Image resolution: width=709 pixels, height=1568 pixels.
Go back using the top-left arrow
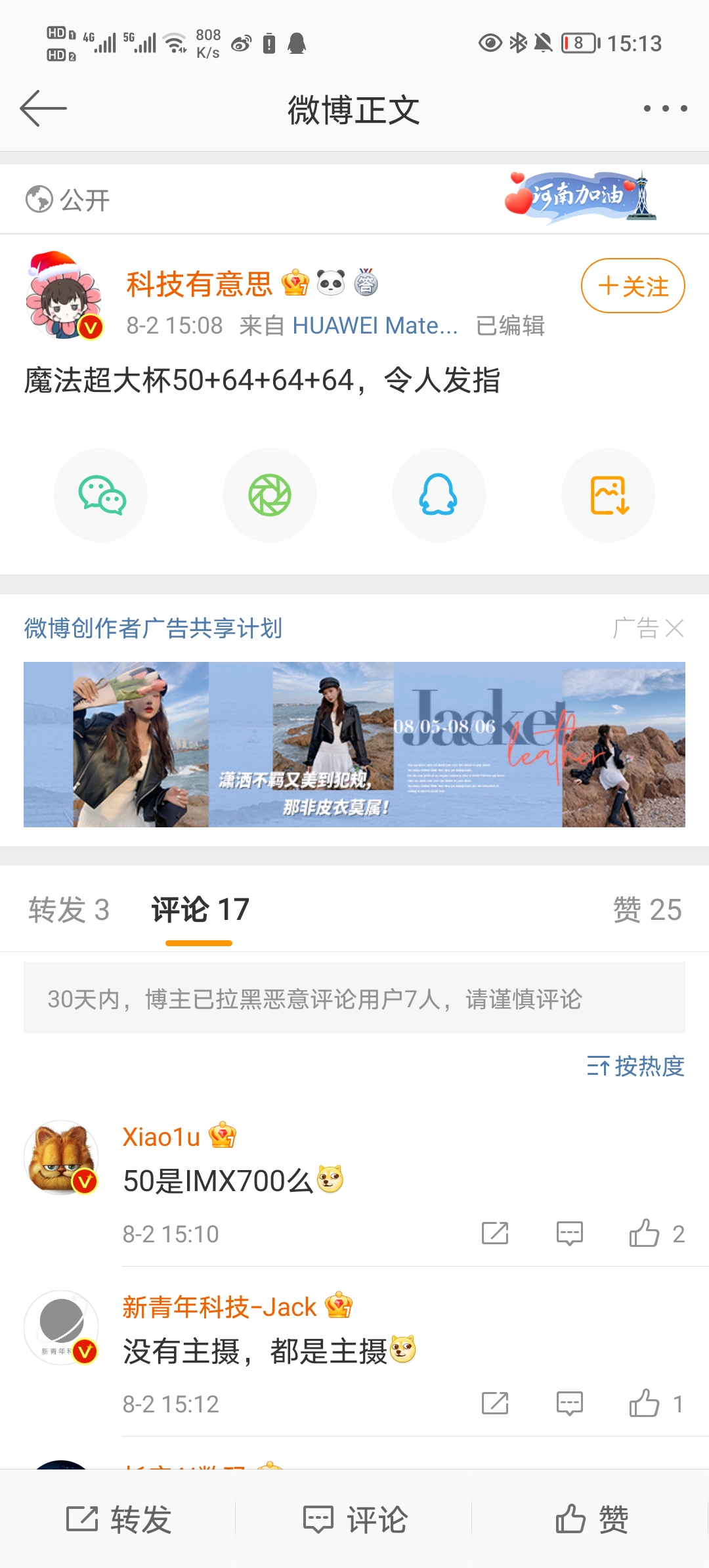pos(43,108)
